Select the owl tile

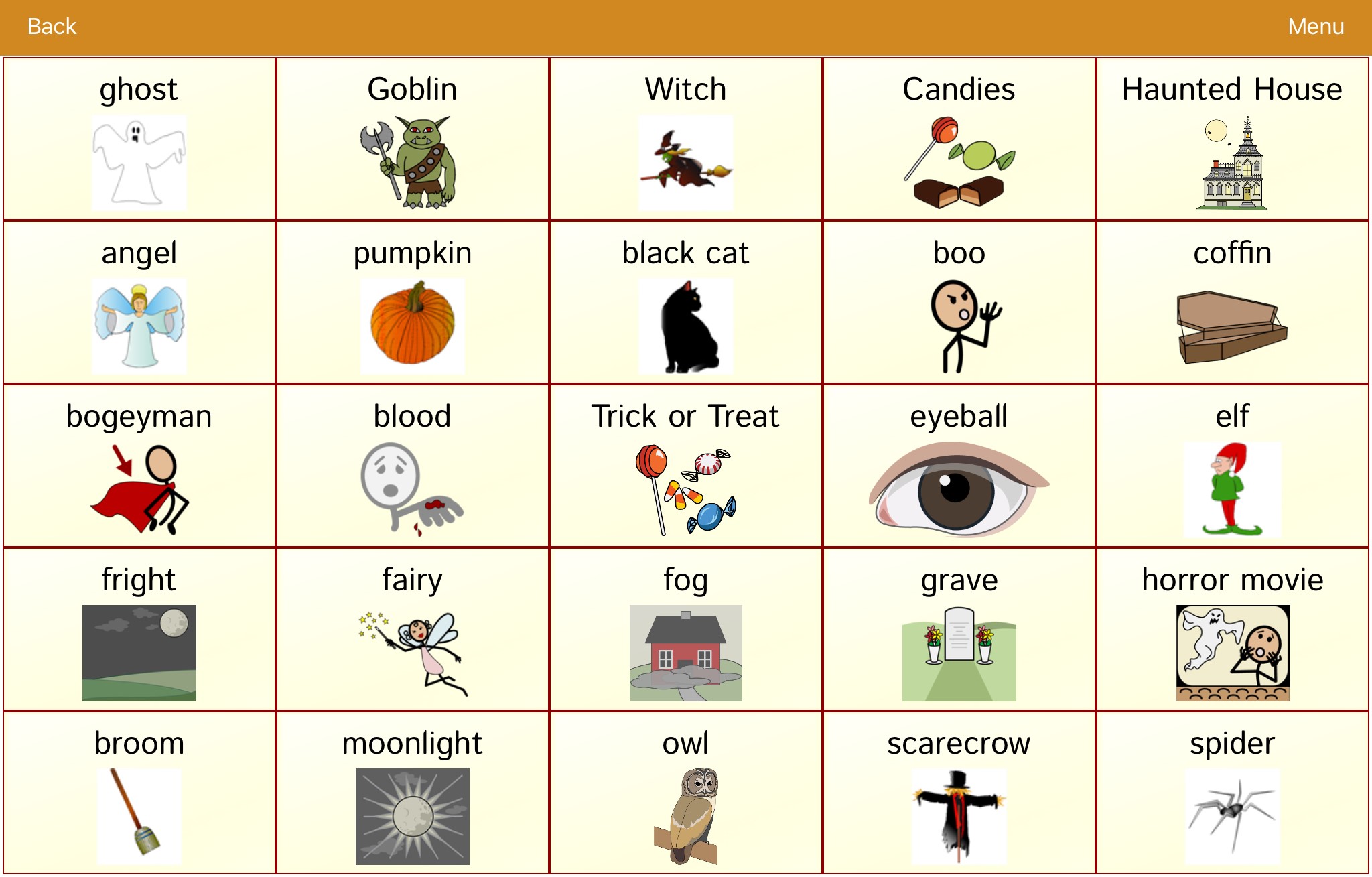pyautogui.click(x=685, y=793)
